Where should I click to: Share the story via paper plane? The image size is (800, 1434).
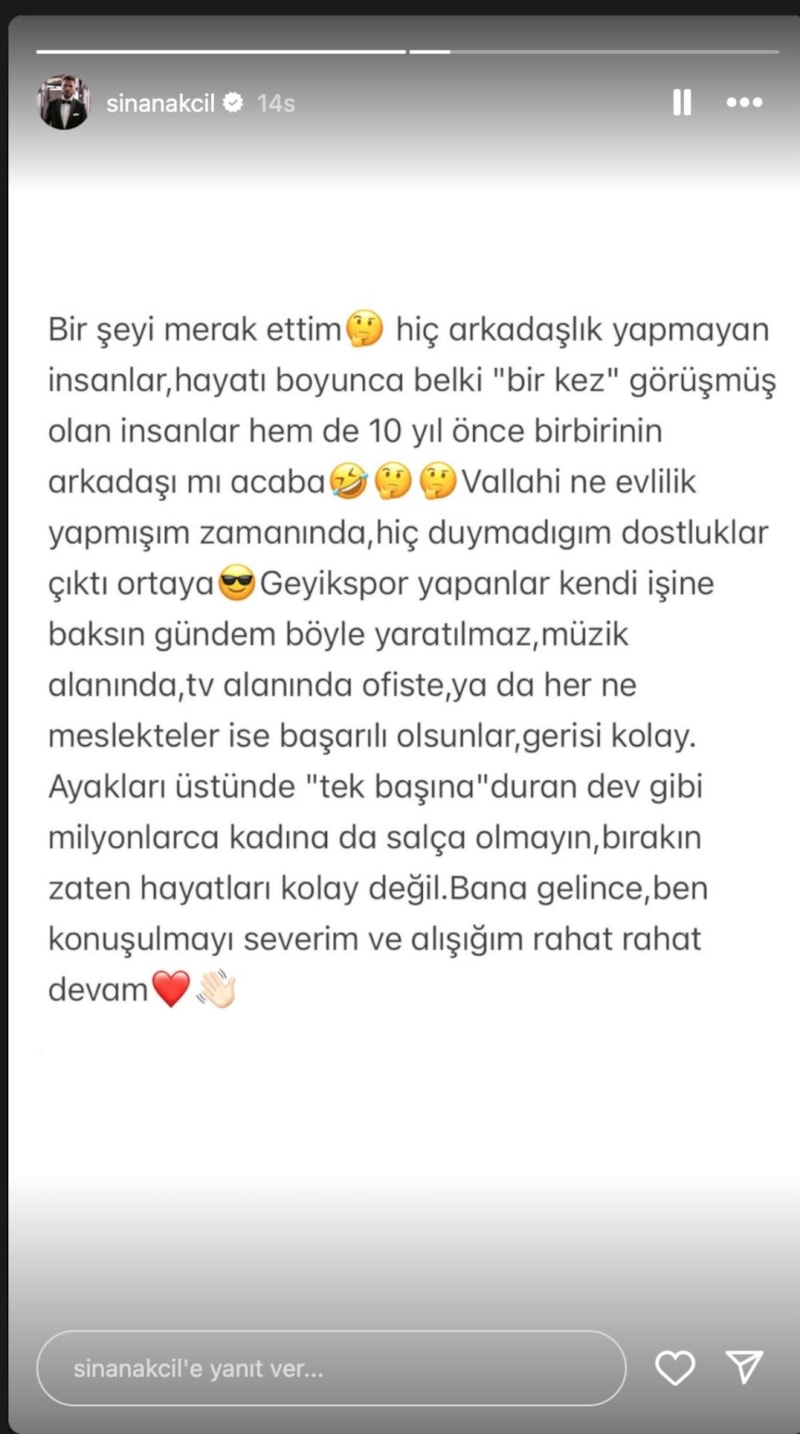pyautogui.click(x=744, y=1367)
